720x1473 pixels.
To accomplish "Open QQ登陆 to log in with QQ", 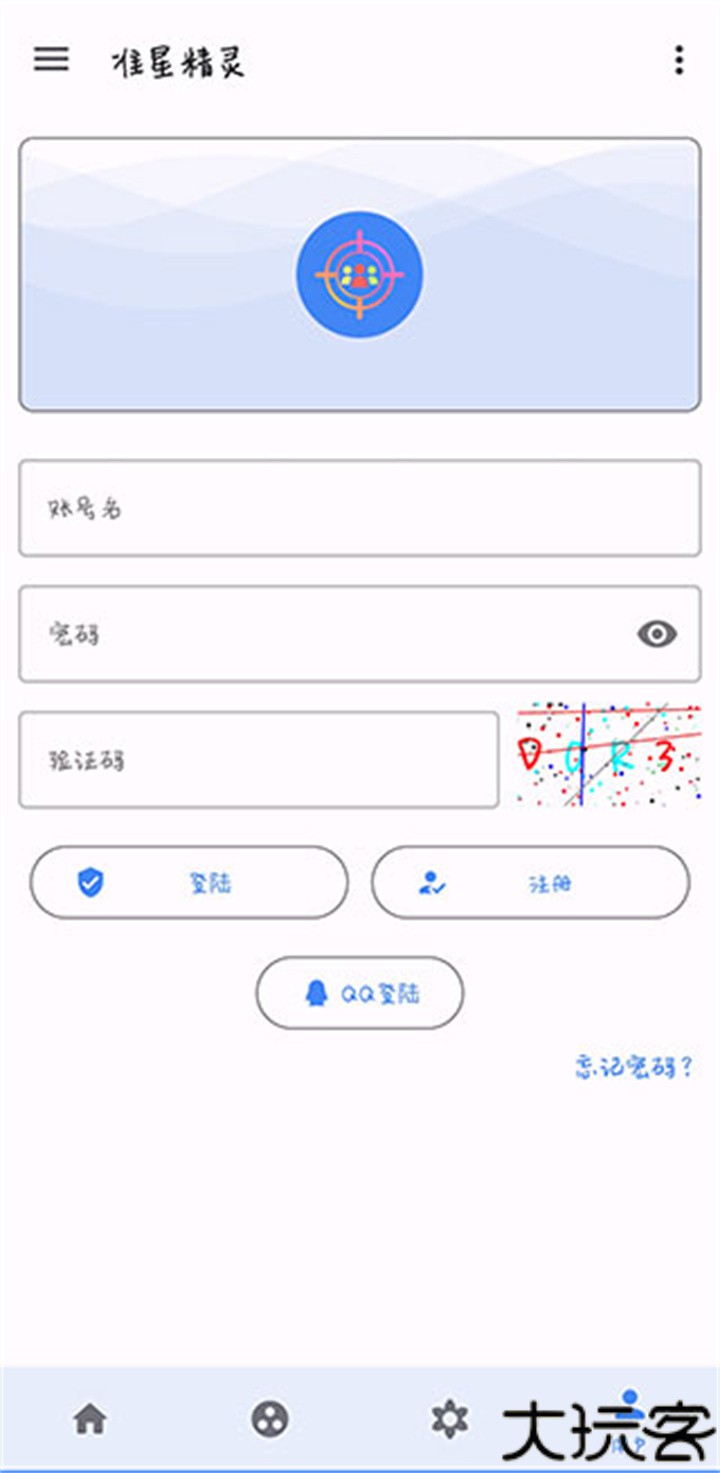I will point(359,992).
